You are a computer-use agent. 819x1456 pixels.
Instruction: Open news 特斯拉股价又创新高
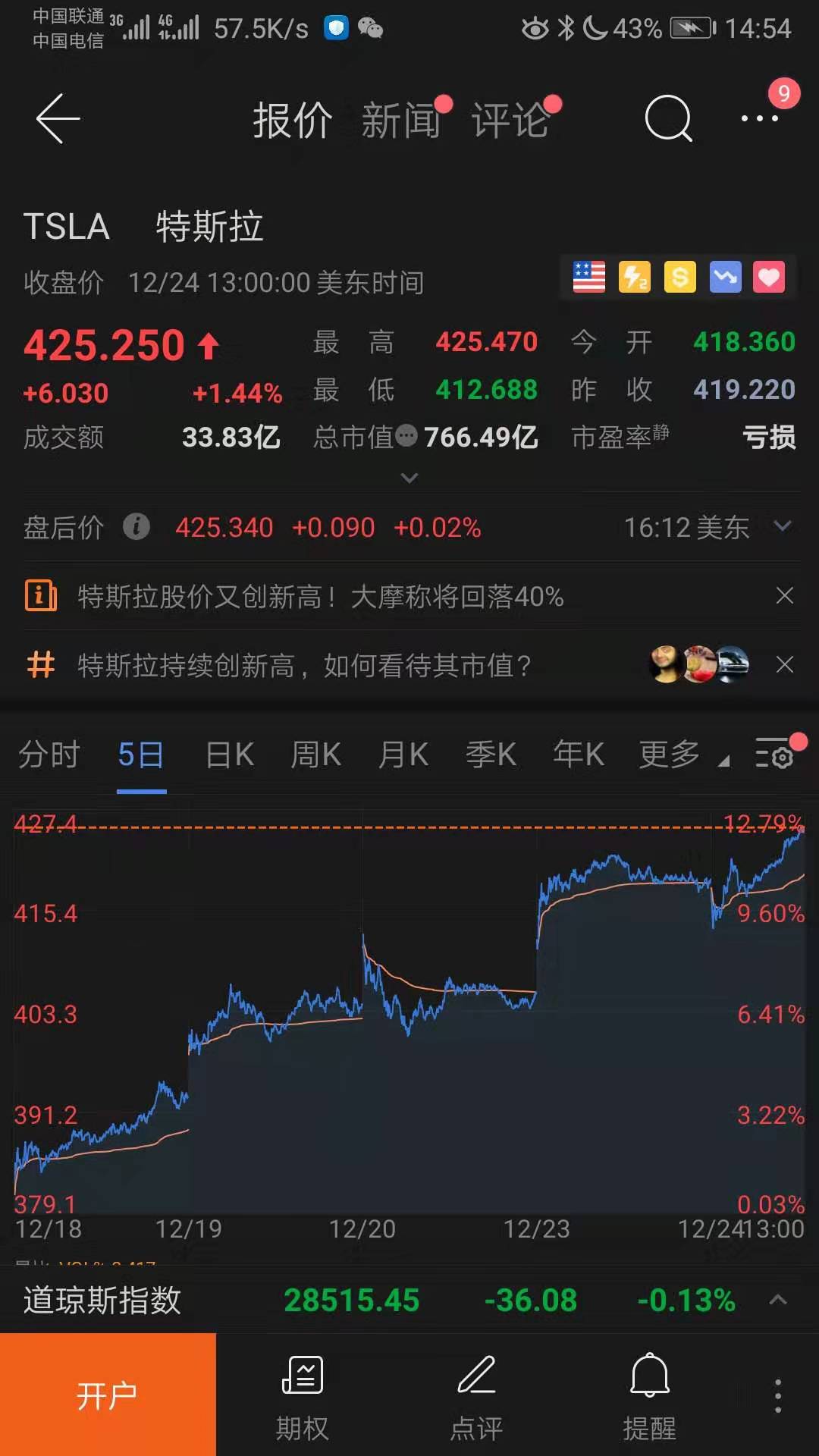[321, 597]
